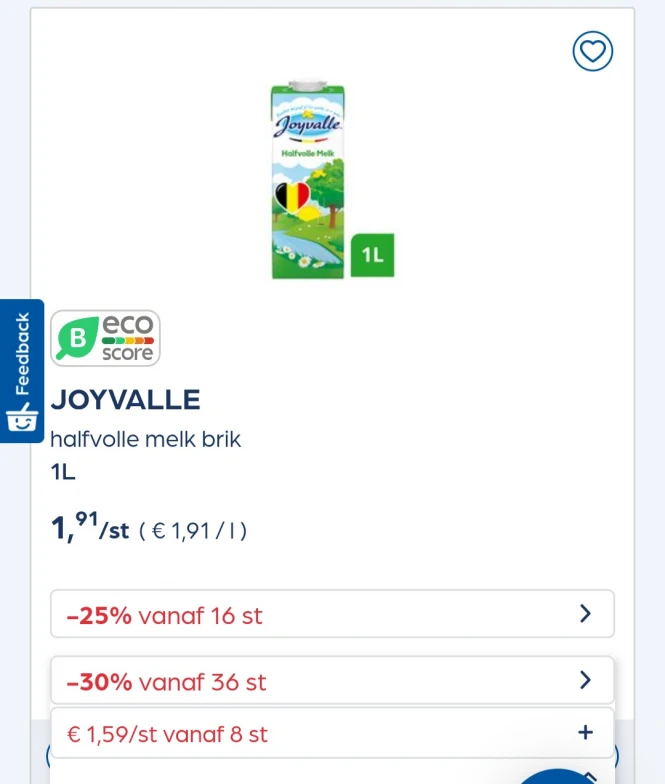Screen dimensions: 665x784
Task: Open the Feedback side tab
Action: [x=22, y=370]
